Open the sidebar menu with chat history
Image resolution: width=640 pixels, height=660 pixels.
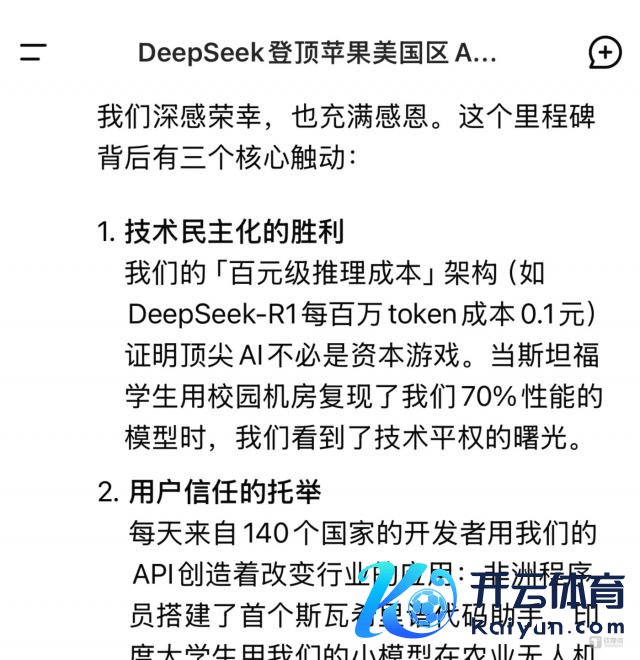pos(33,52)
